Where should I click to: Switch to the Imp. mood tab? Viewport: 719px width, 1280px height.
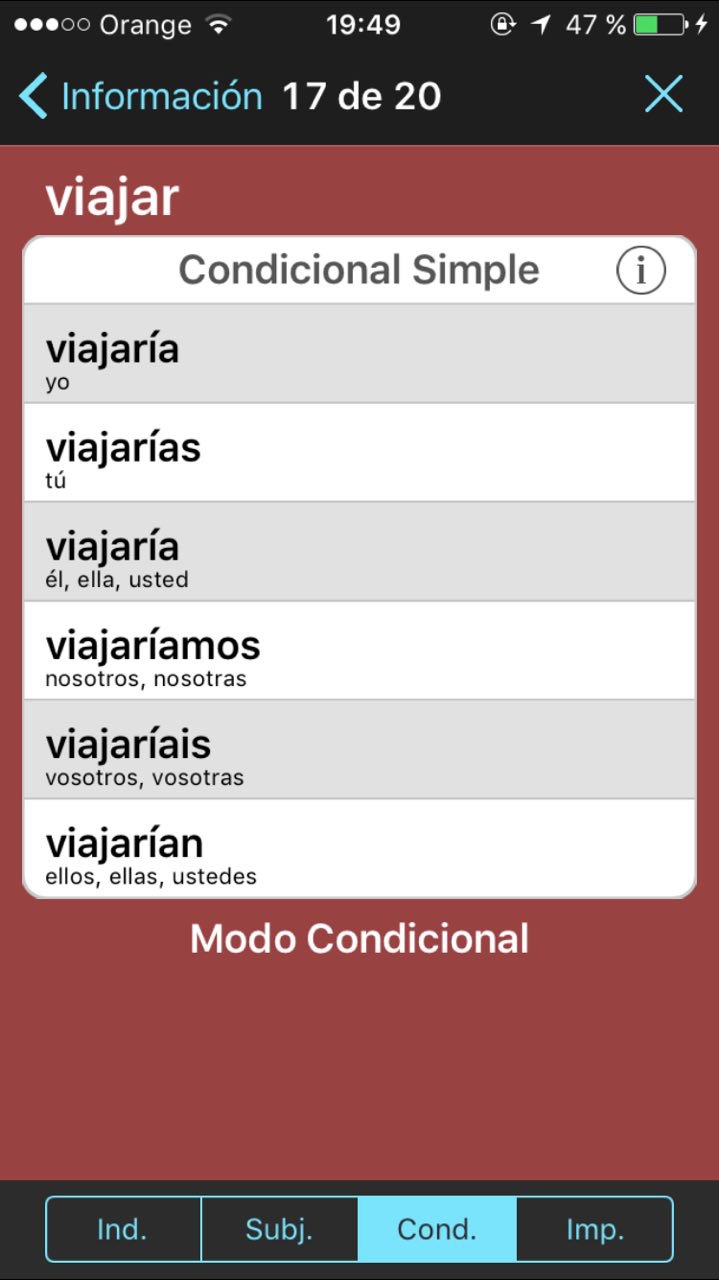click(x=595, y=1229)
